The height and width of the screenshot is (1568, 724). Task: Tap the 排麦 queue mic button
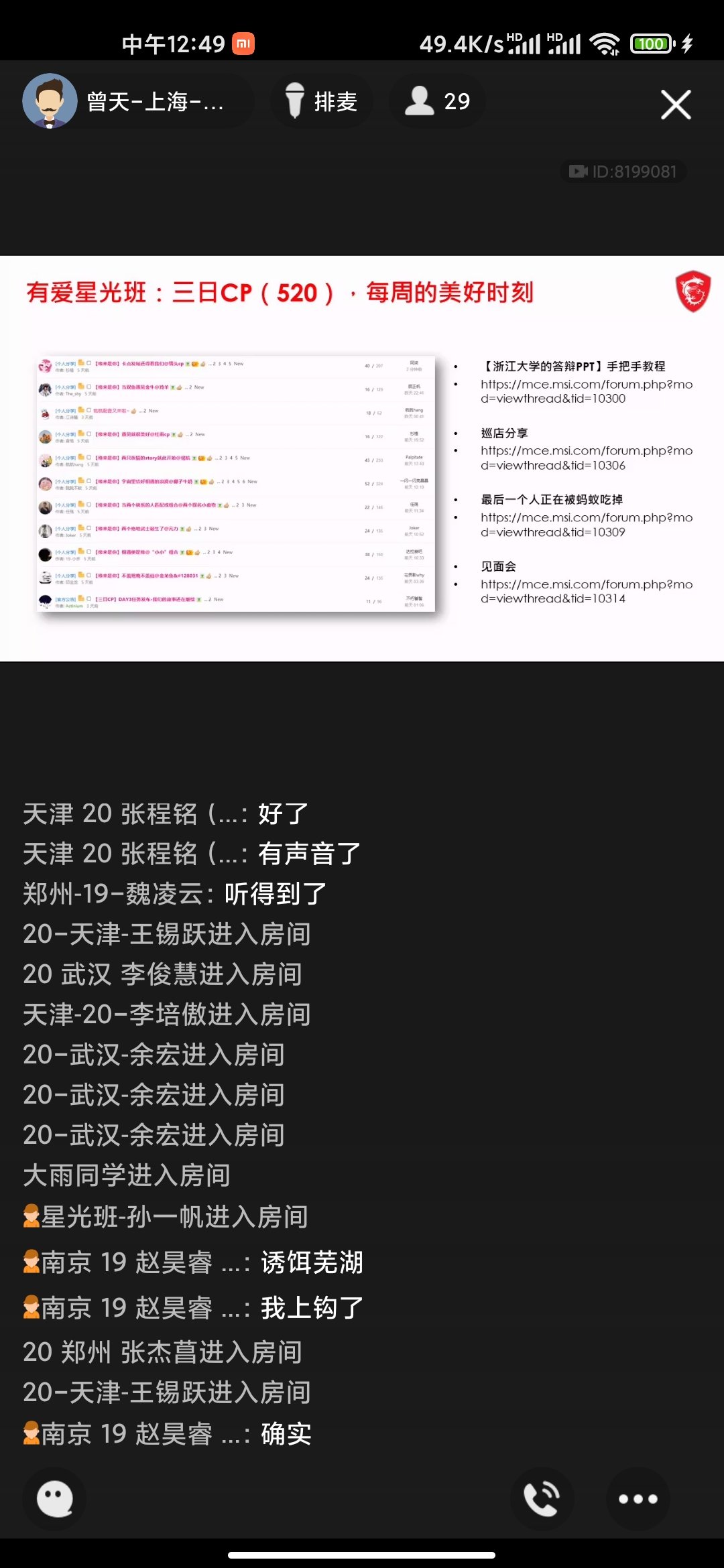322,102
